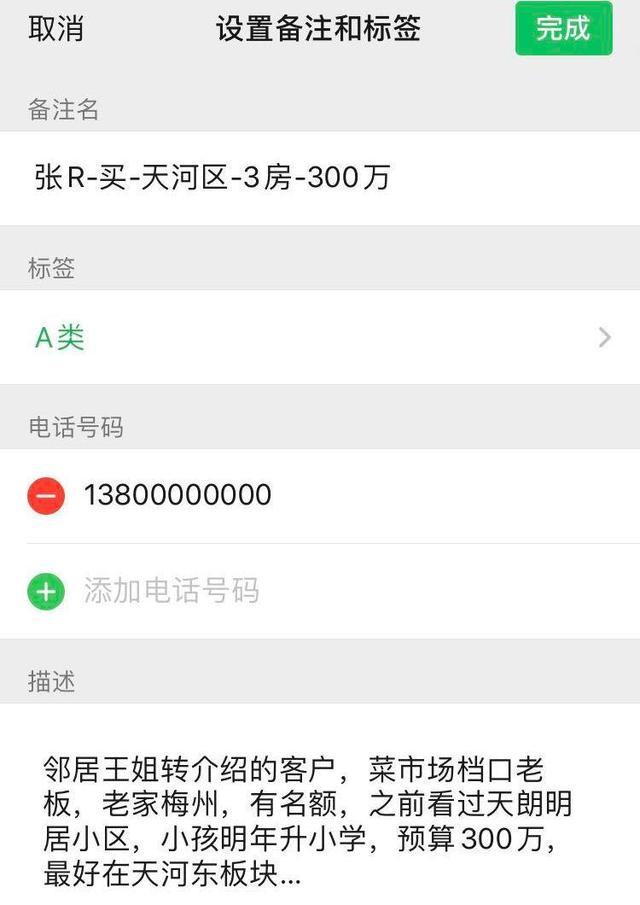Tap 添加电话号码 to add phone
This screenshot has height=905, width=640.
point(171,591)
